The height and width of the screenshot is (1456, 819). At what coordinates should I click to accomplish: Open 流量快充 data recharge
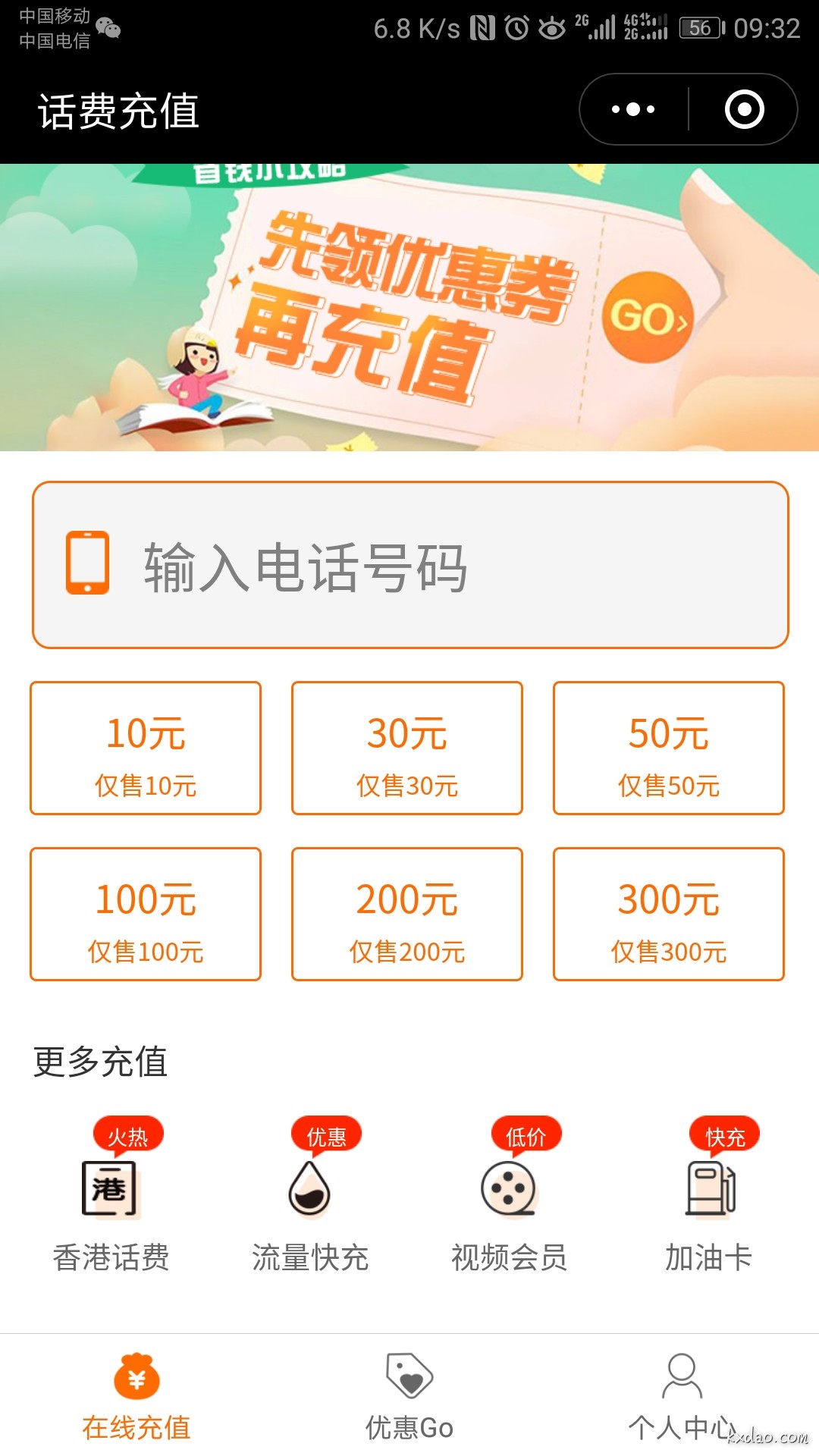pos(309,1206)
